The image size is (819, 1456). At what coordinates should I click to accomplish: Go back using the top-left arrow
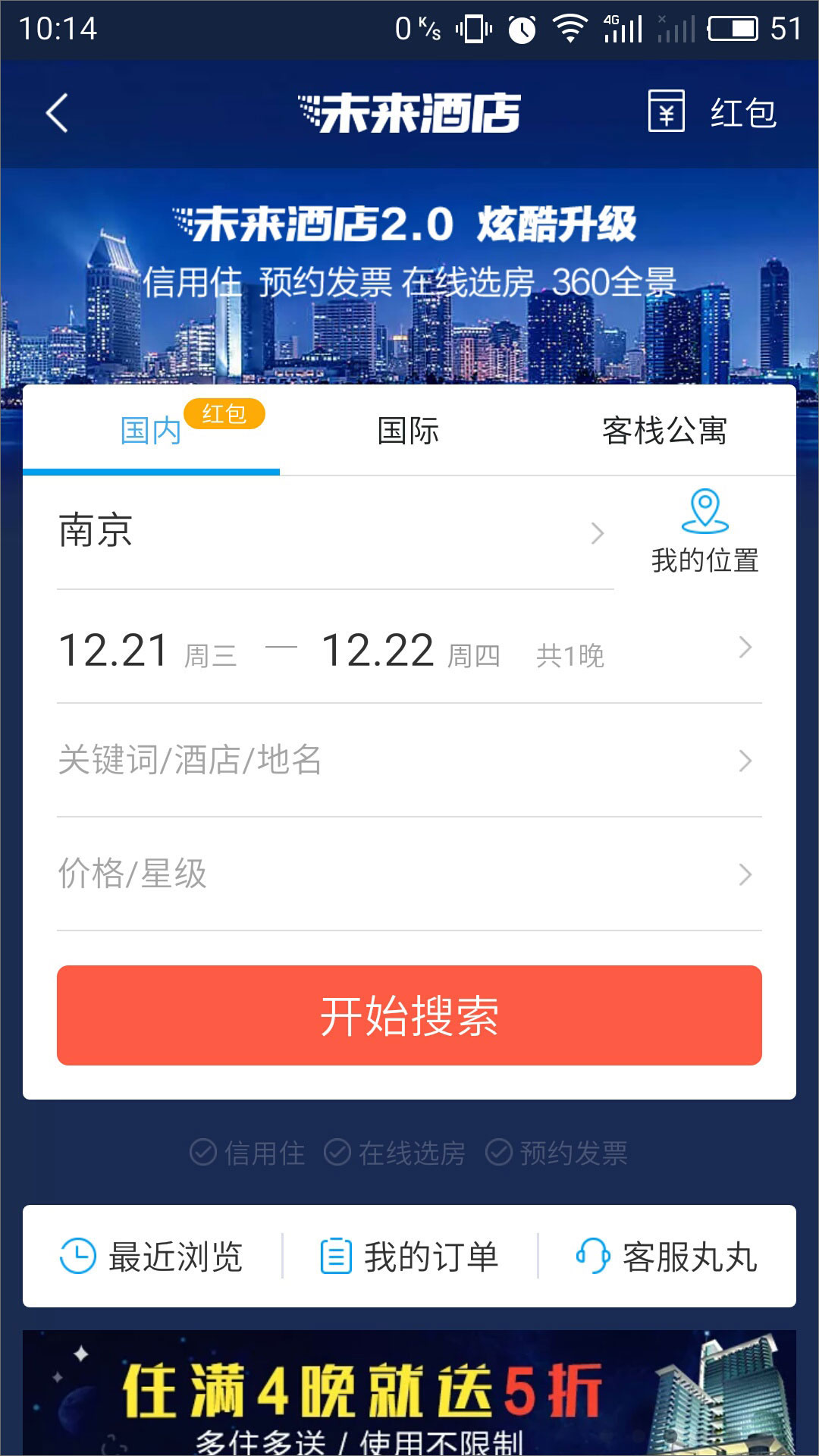58,114
